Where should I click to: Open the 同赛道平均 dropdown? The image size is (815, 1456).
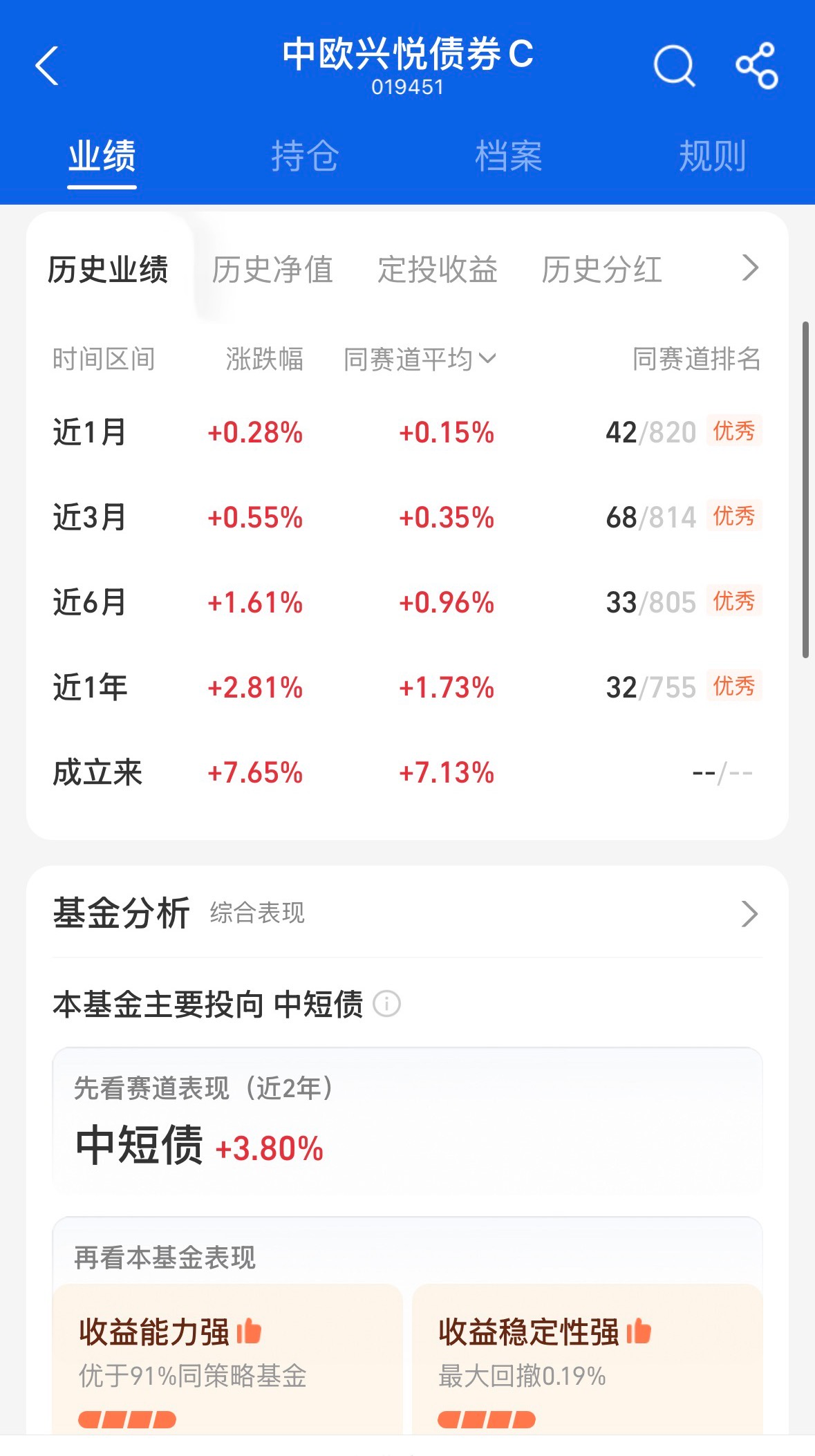pyautogui.click(x=420, y=359)
